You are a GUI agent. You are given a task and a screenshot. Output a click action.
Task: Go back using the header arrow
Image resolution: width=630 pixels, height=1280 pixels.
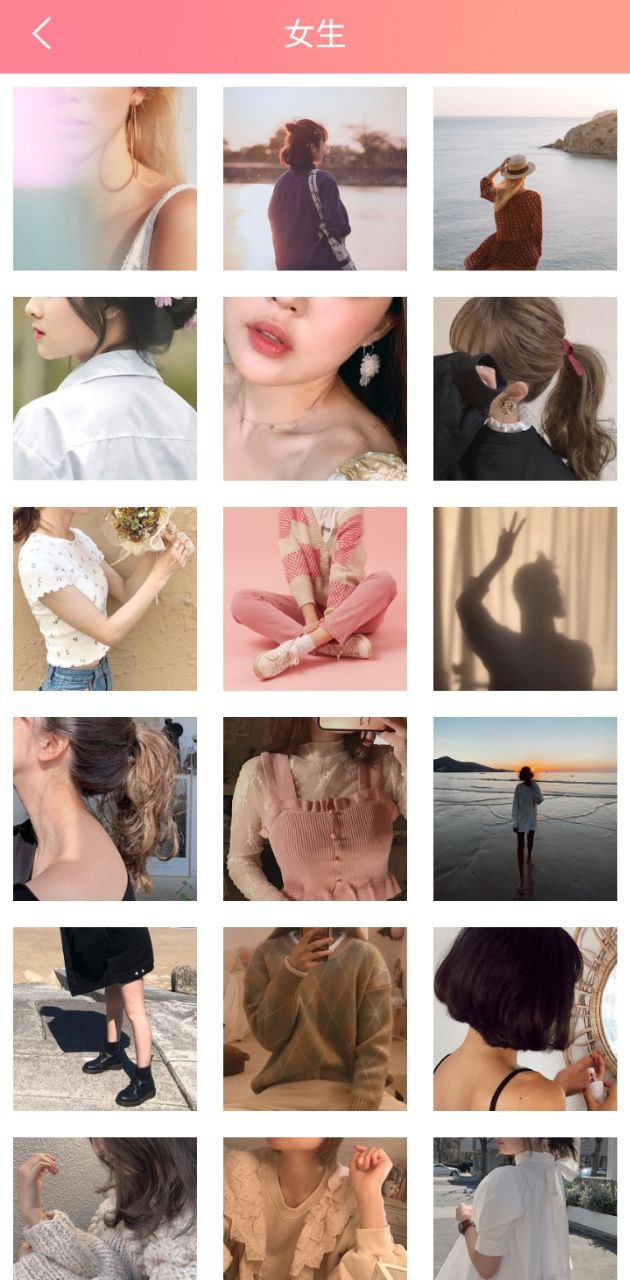tap(41, 34)
